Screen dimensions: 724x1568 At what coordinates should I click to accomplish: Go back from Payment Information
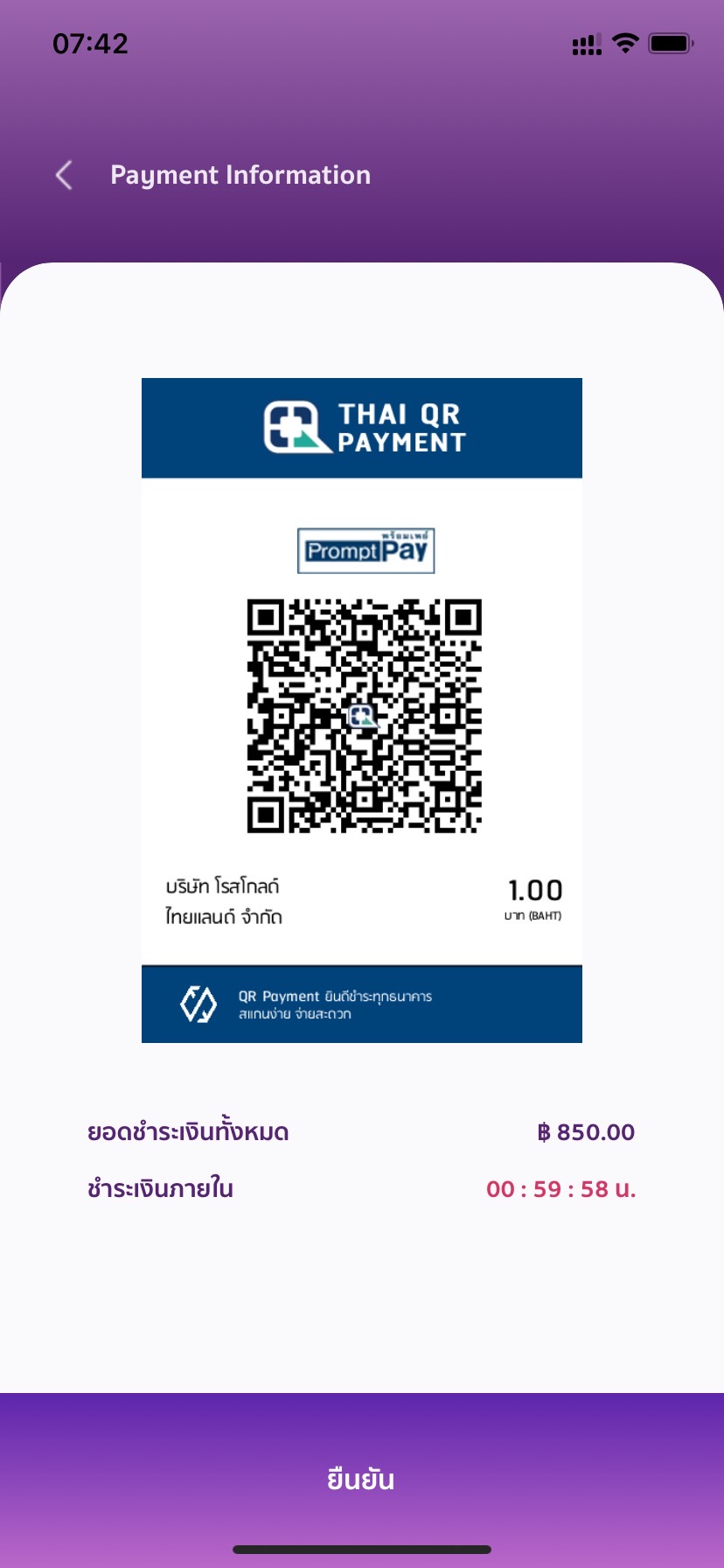click(64, 175)
